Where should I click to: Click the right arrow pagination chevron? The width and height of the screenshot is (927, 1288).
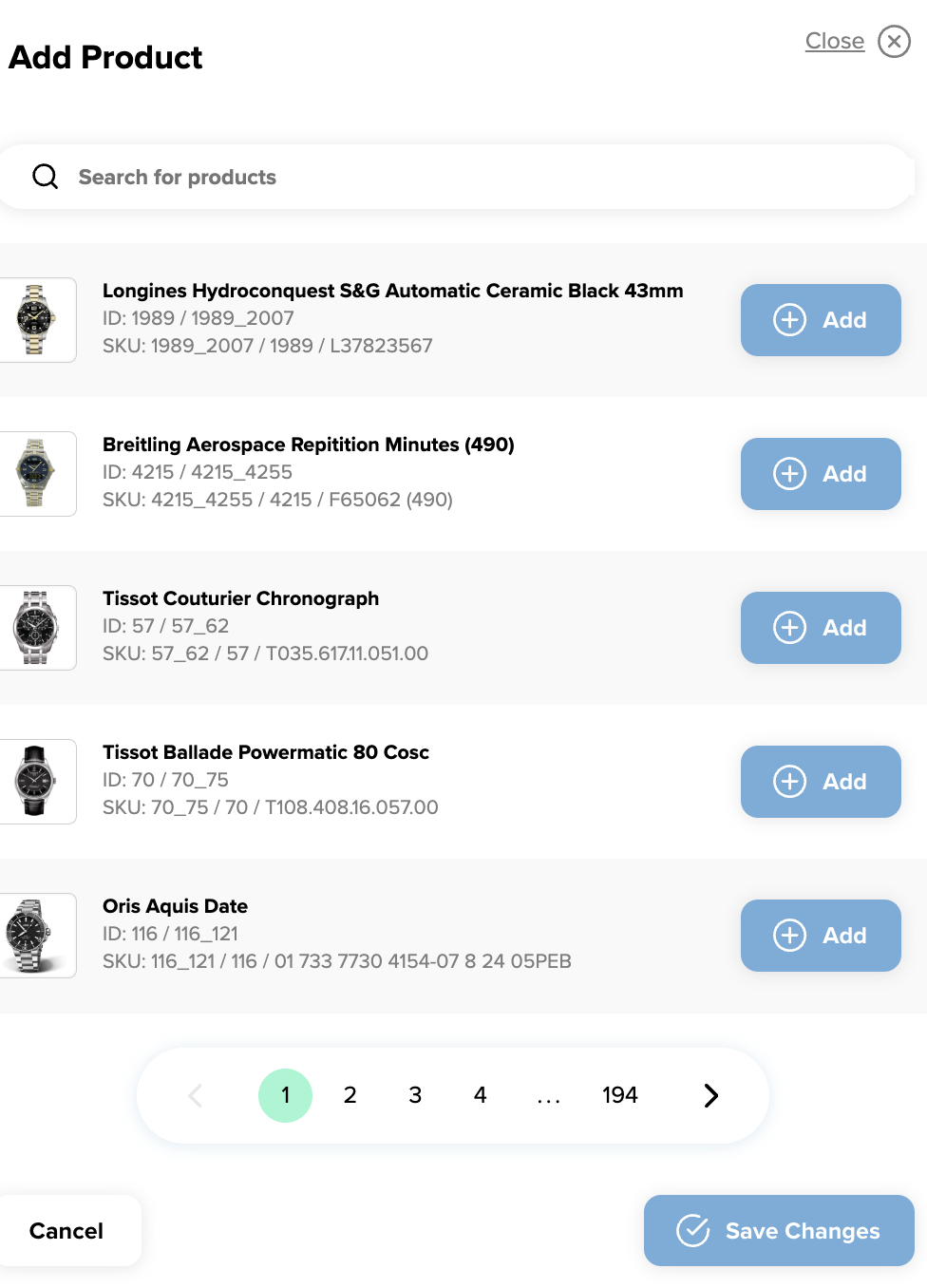click(x=709, y=1095)
